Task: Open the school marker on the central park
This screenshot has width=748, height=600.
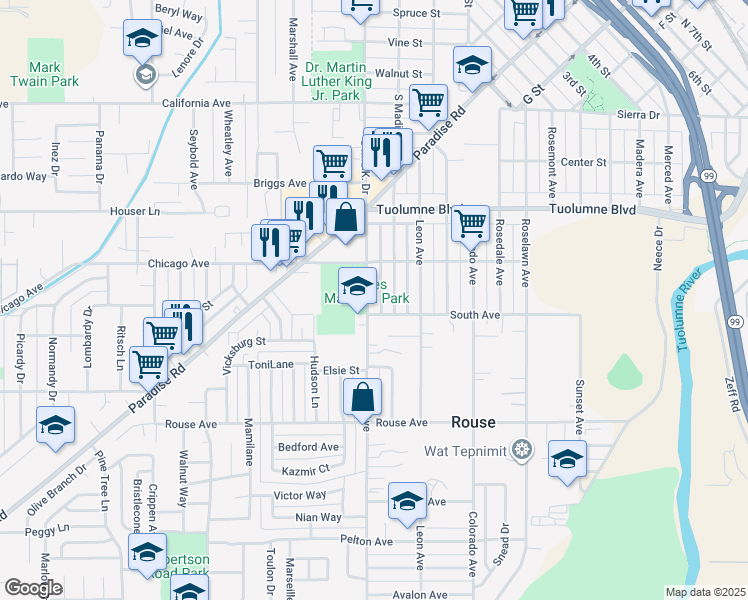Action: [357, 287]
